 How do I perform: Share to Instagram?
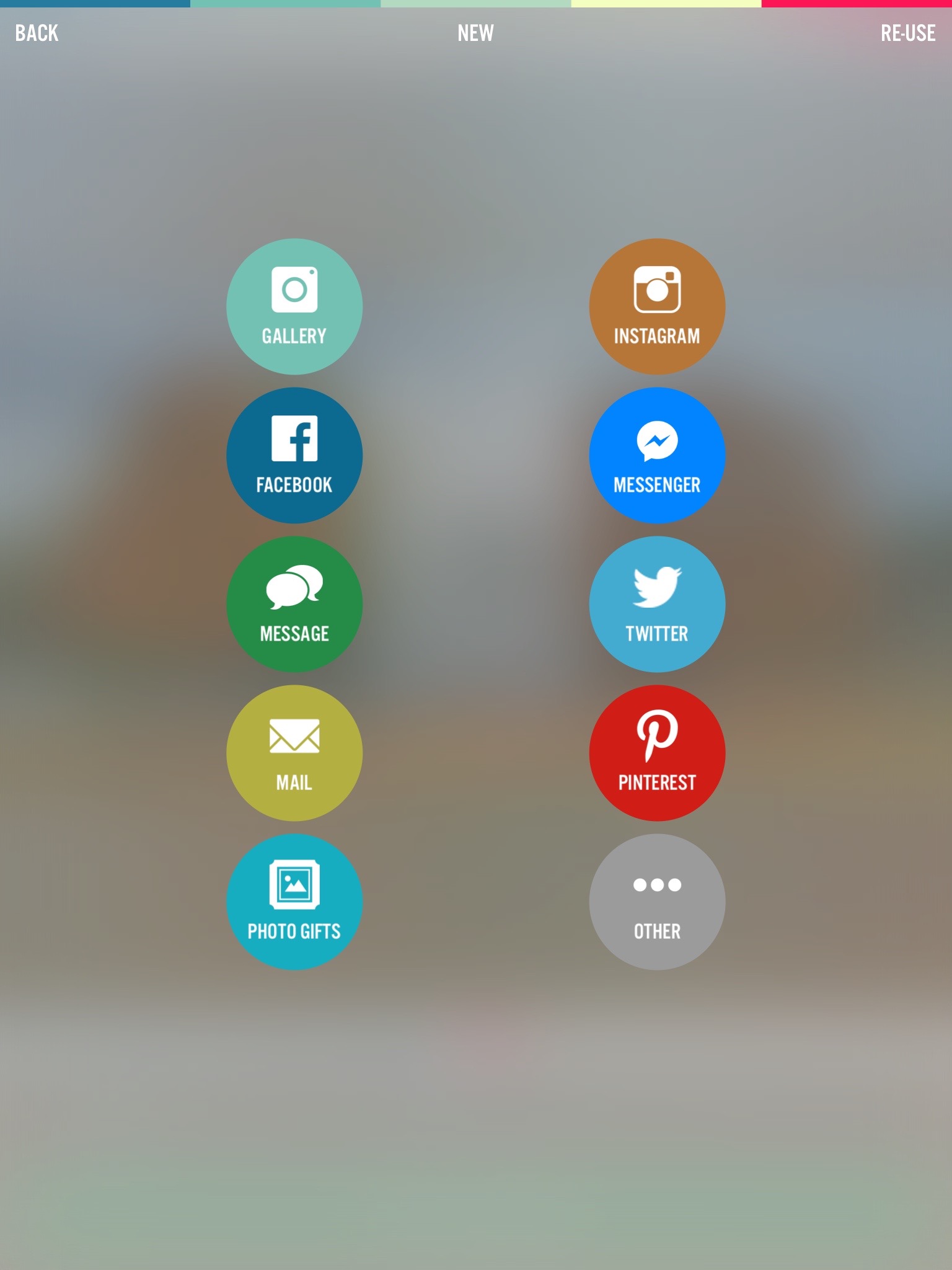[657, 306]
